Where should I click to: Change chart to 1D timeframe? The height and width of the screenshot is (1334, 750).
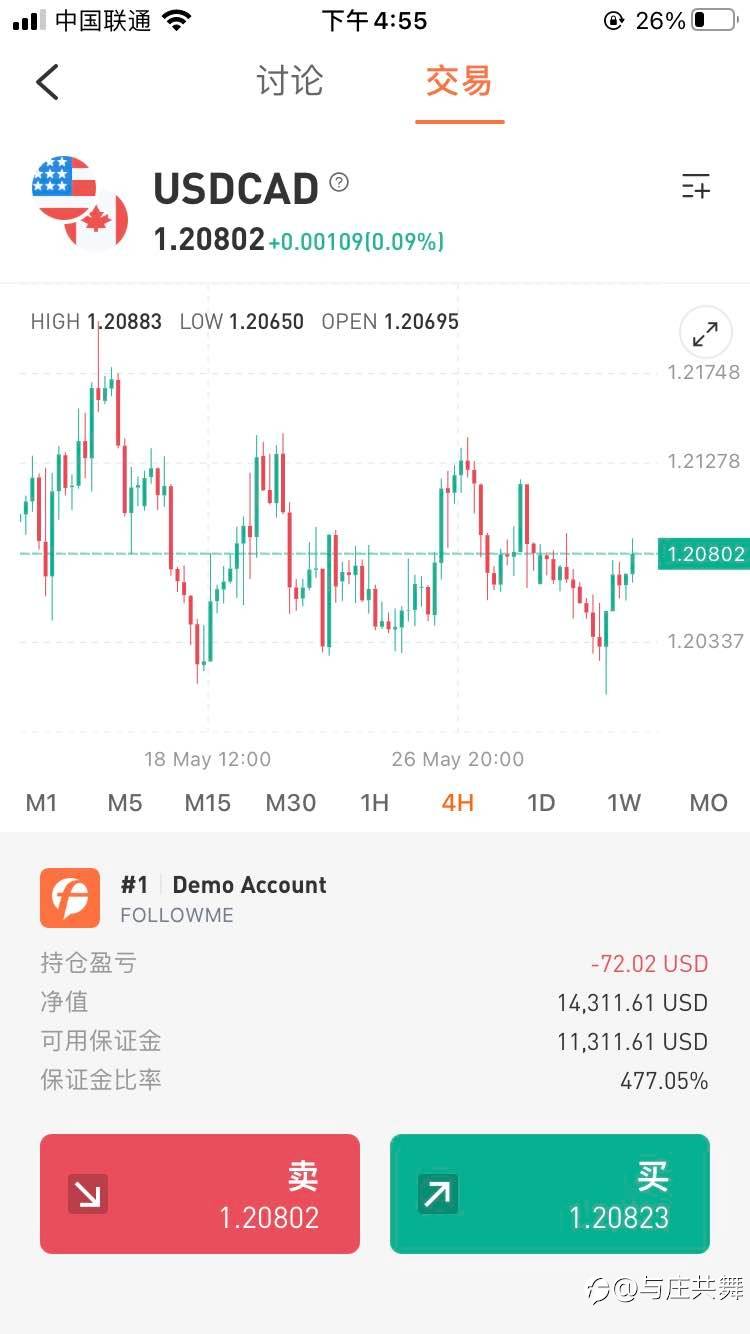pos(541,802)
